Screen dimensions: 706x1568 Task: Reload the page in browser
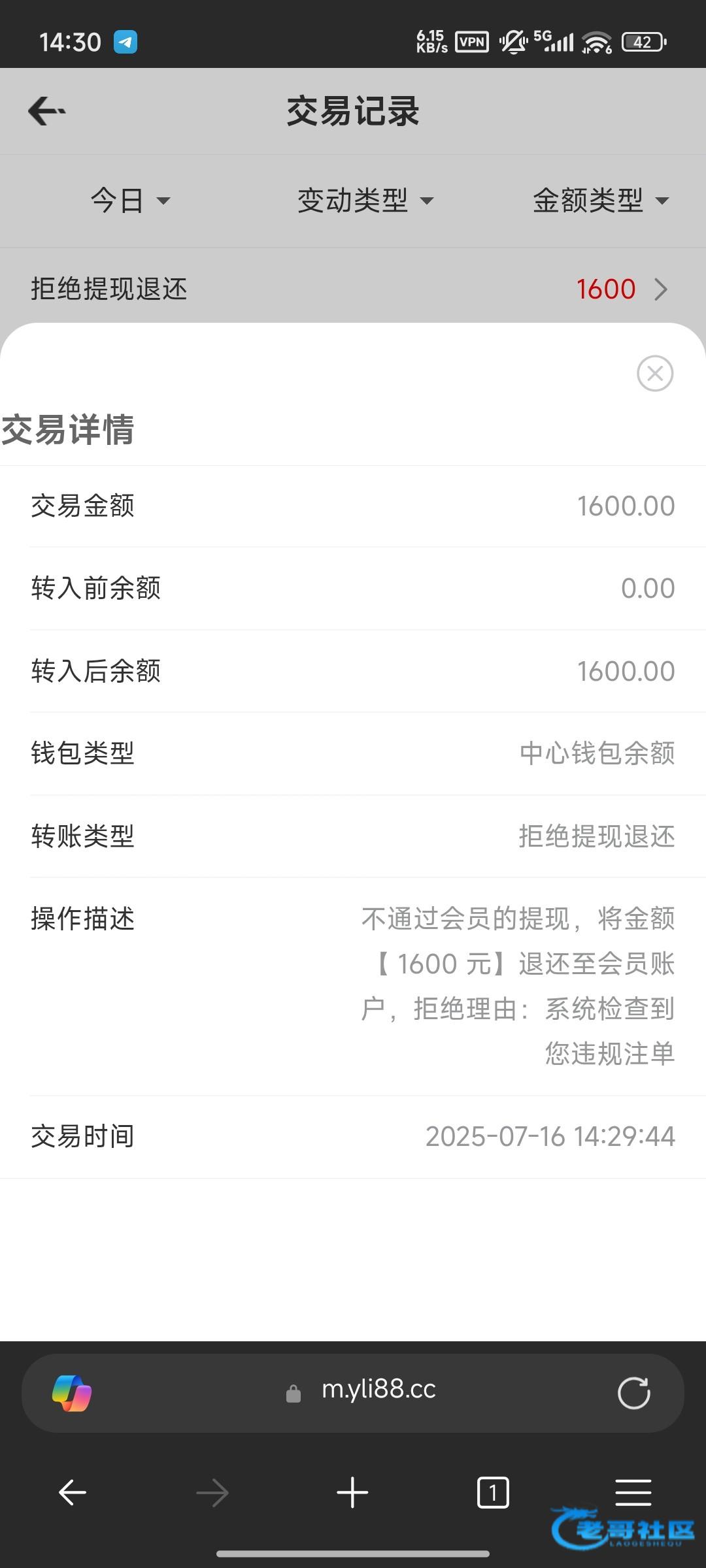tap(633, 1393)
